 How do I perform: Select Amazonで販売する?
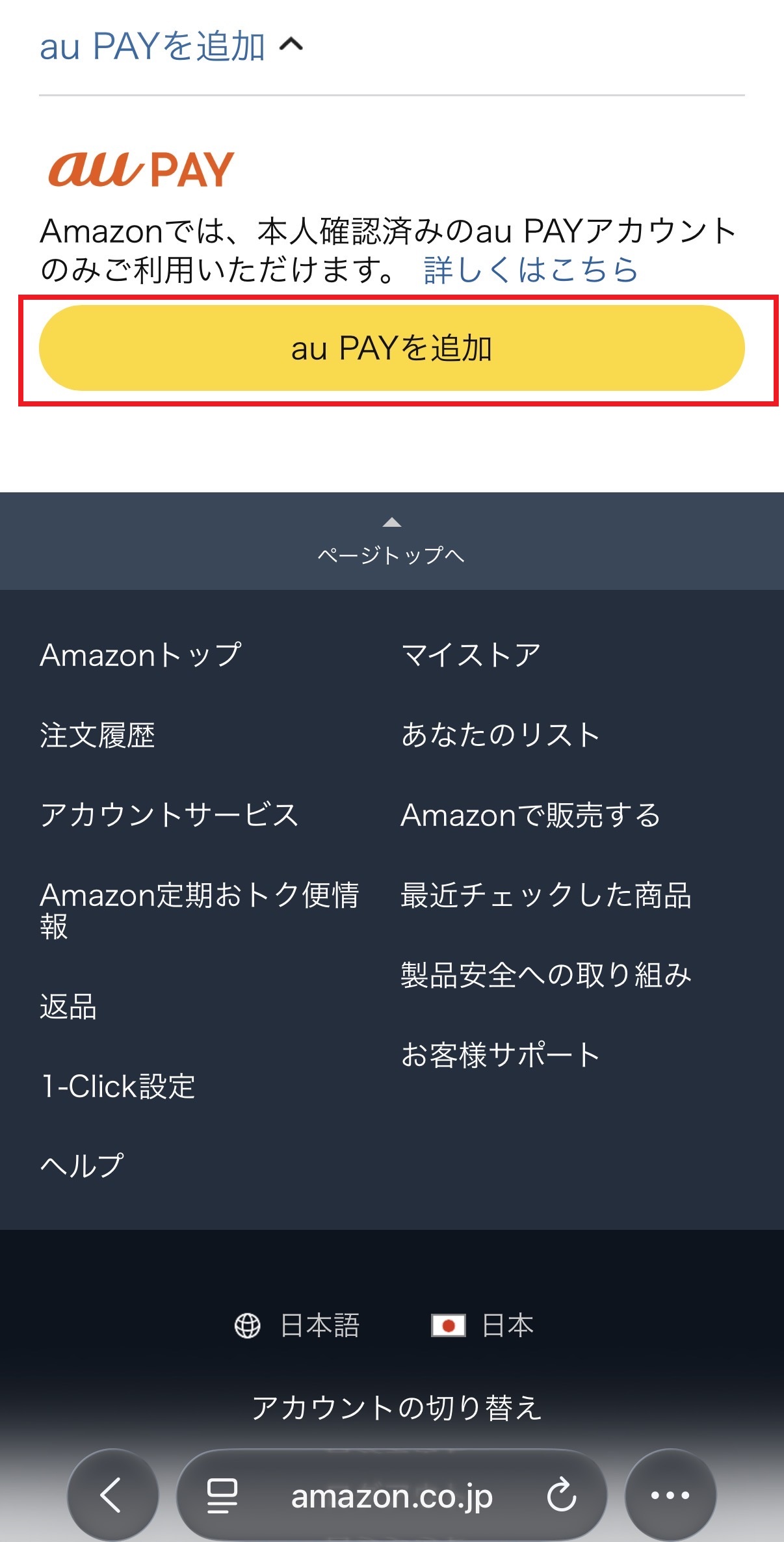[530, 816]
